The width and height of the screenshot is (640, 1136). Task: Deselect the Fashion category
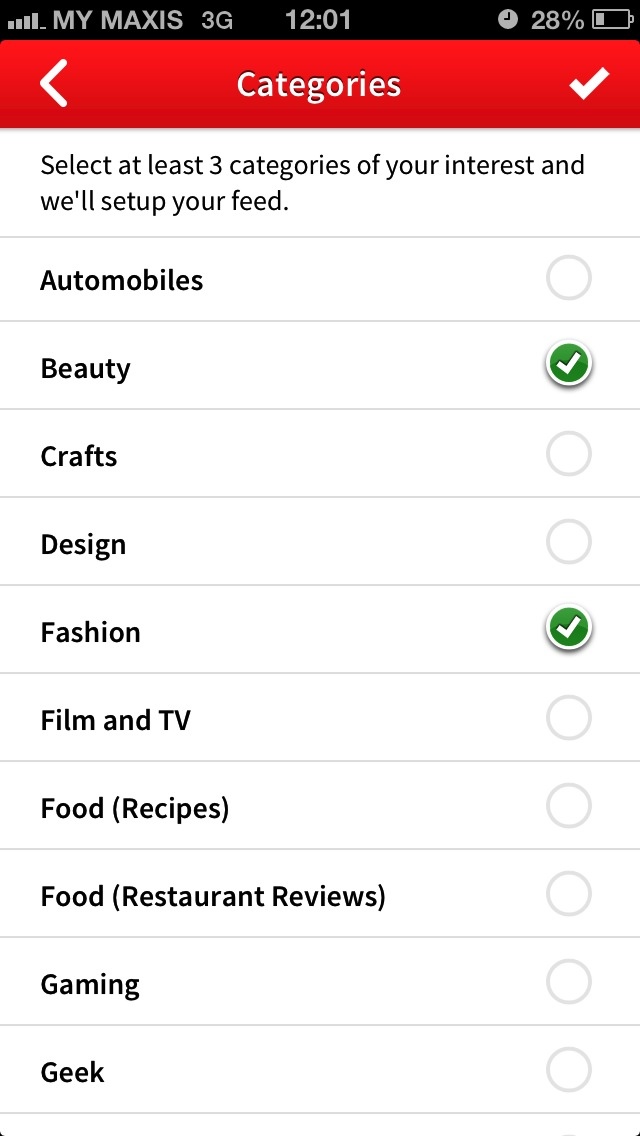[569, 630]
